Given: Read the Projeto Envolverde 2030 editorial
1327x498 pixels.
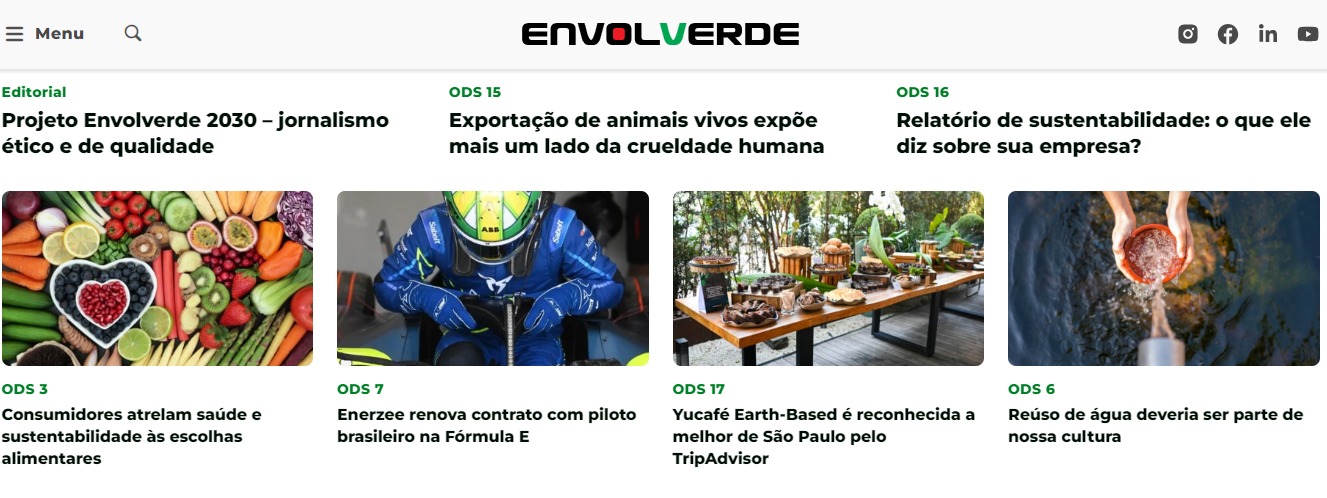Looking at the screenshot, I should (x=195, y=133).
